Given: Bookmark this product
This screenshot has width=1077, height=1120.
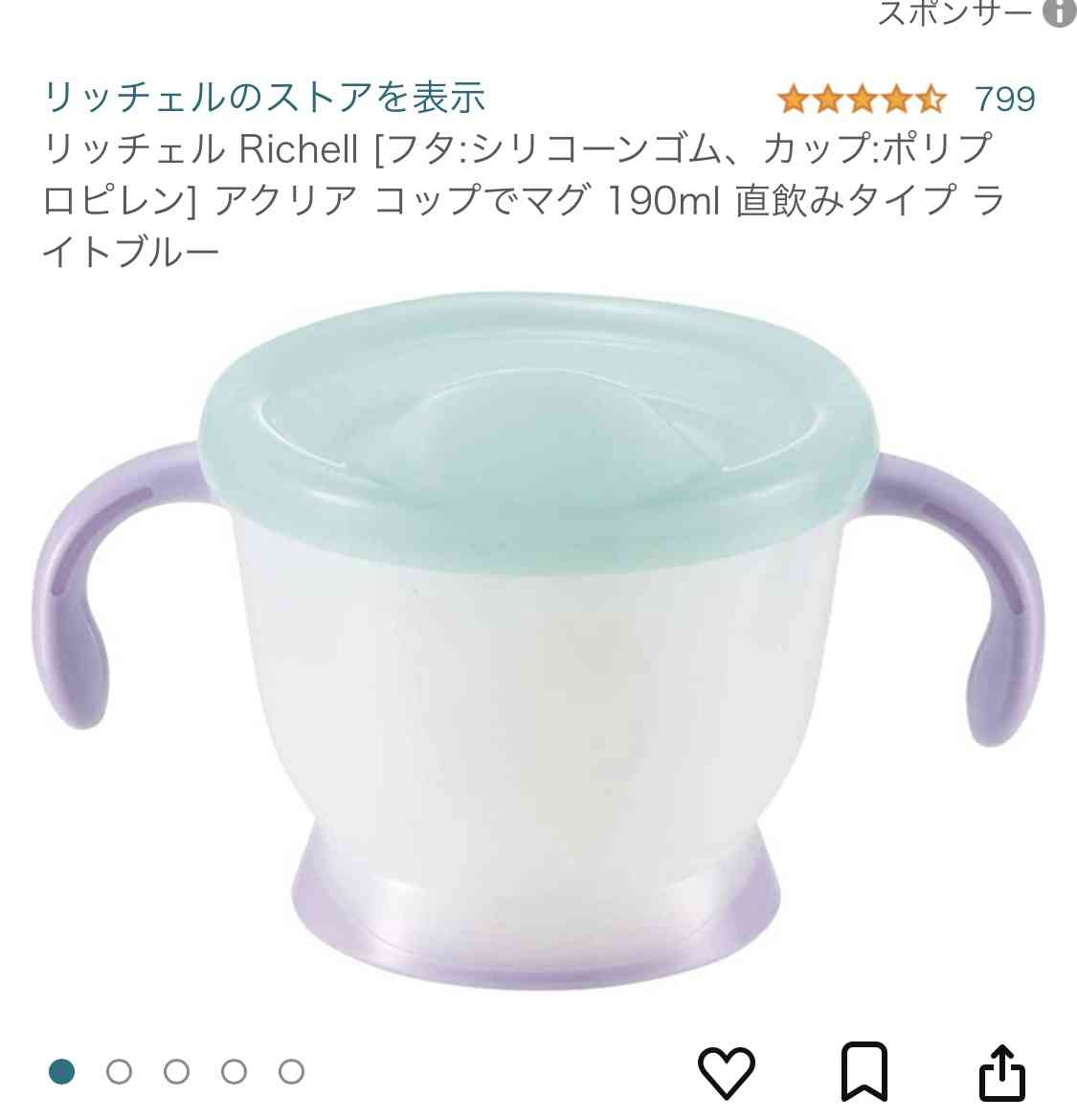Looking at the screenshot, I should point(864,1071).
